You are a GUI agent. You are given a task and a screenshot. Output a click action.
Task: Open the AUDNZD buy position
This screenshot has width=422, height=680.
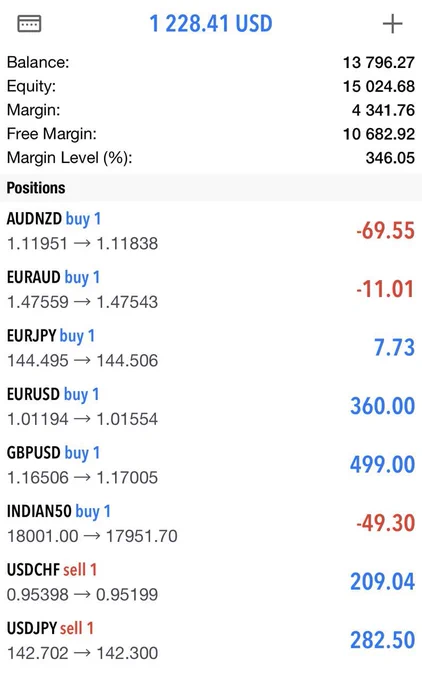[211, 231]
